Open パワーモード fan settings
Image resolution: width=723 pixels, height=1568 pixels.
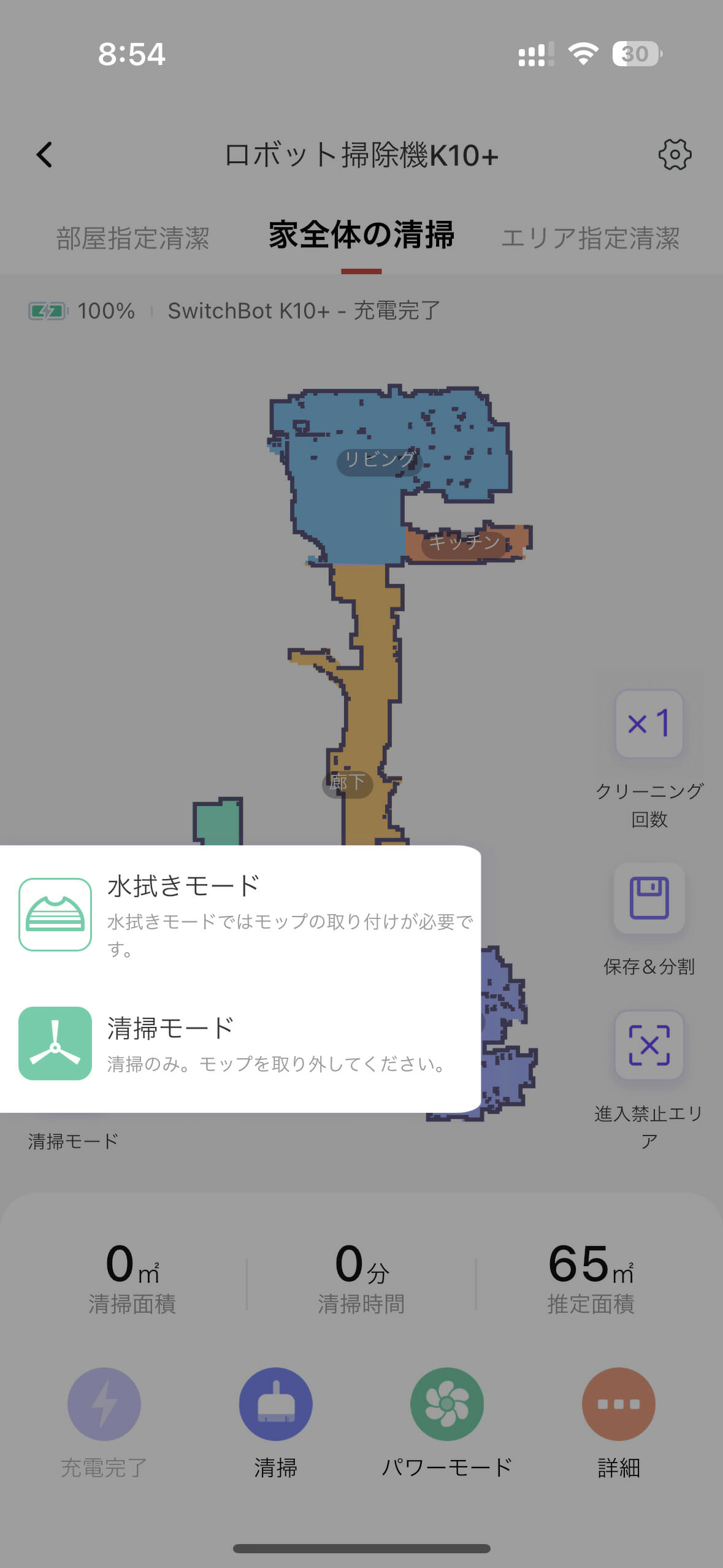446,1404
